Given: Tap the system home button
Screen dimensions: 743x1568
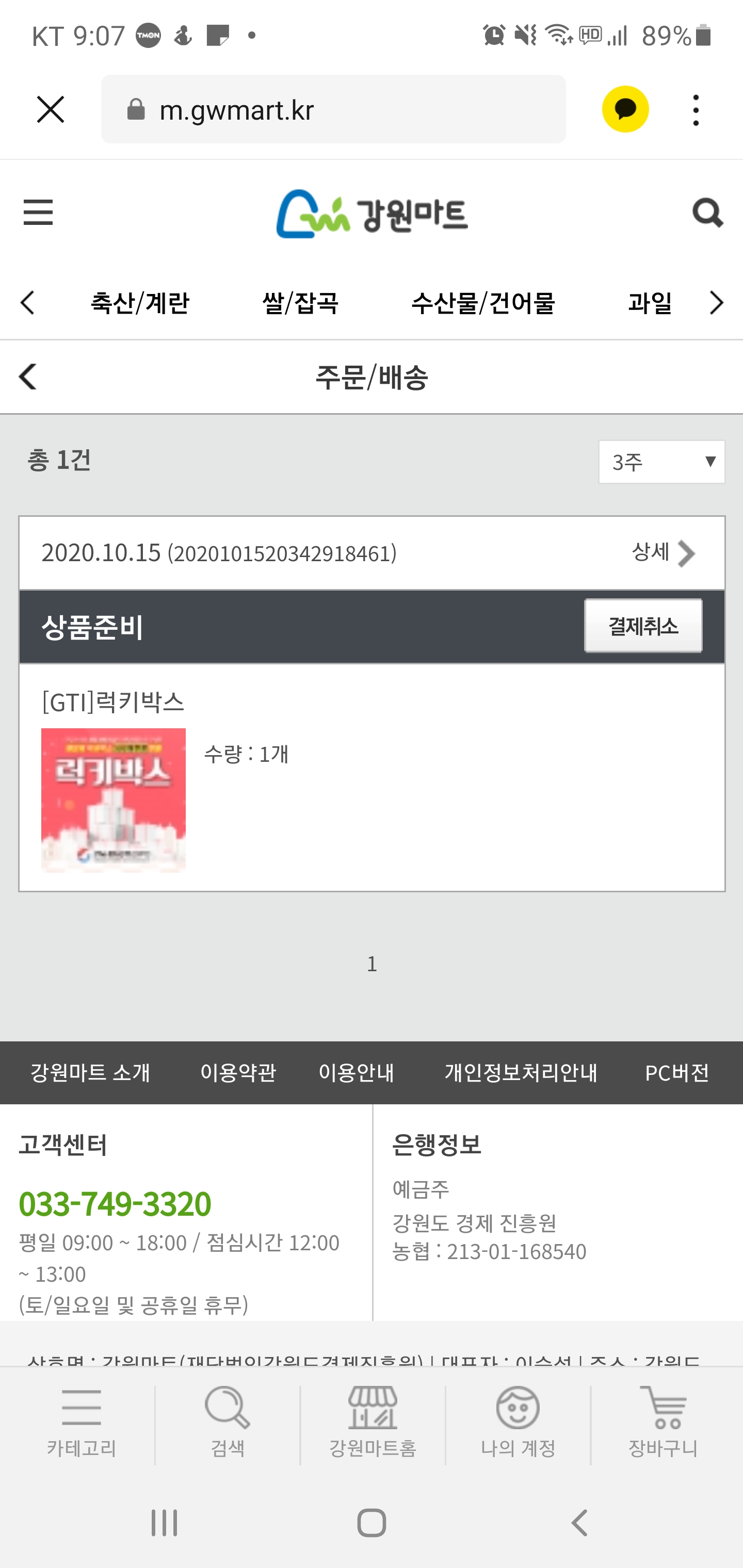Looking at the screenshot, I should click(371, 1523).
